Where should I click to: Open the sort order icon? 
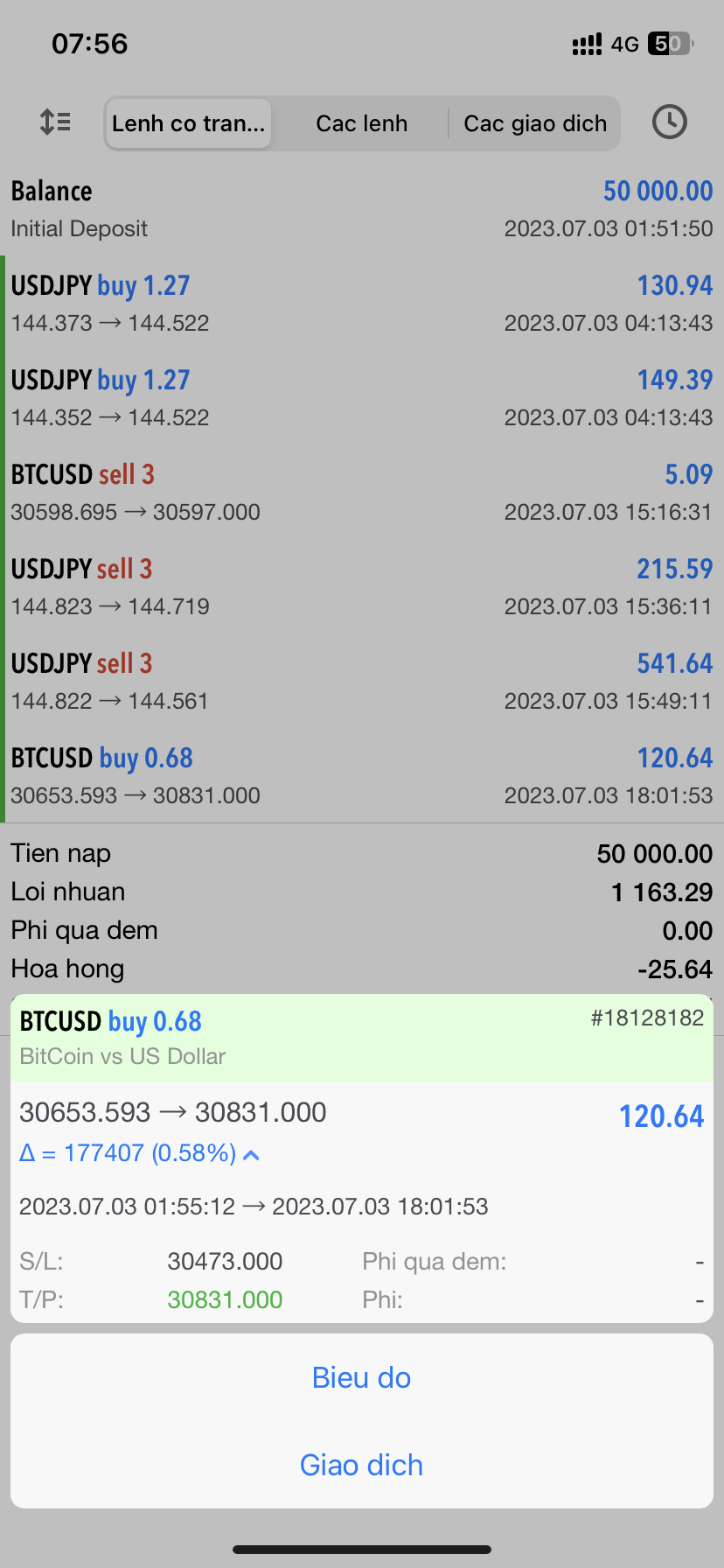click(56, 122)
